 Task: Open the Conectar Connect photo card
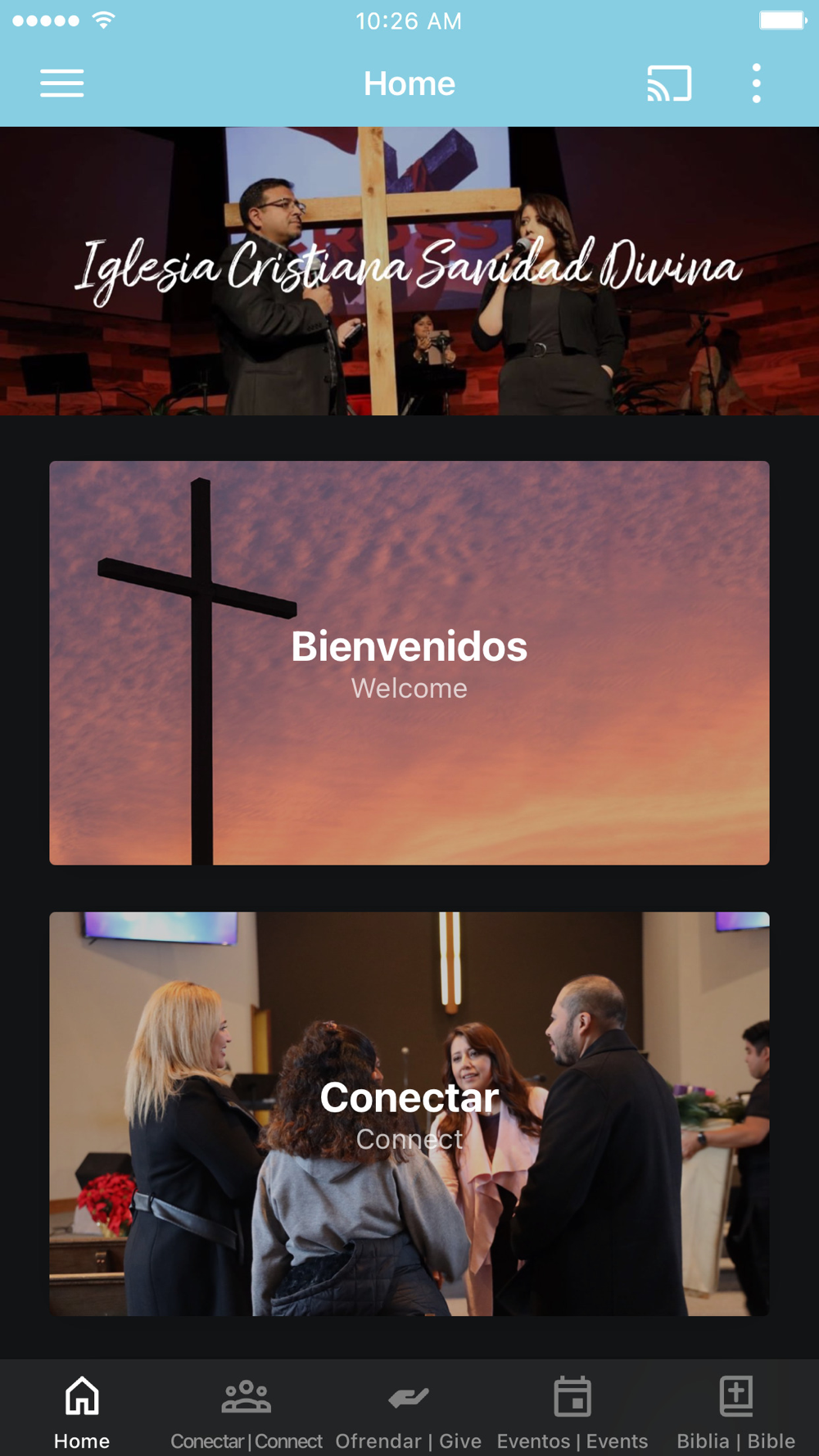[409, 1113]
